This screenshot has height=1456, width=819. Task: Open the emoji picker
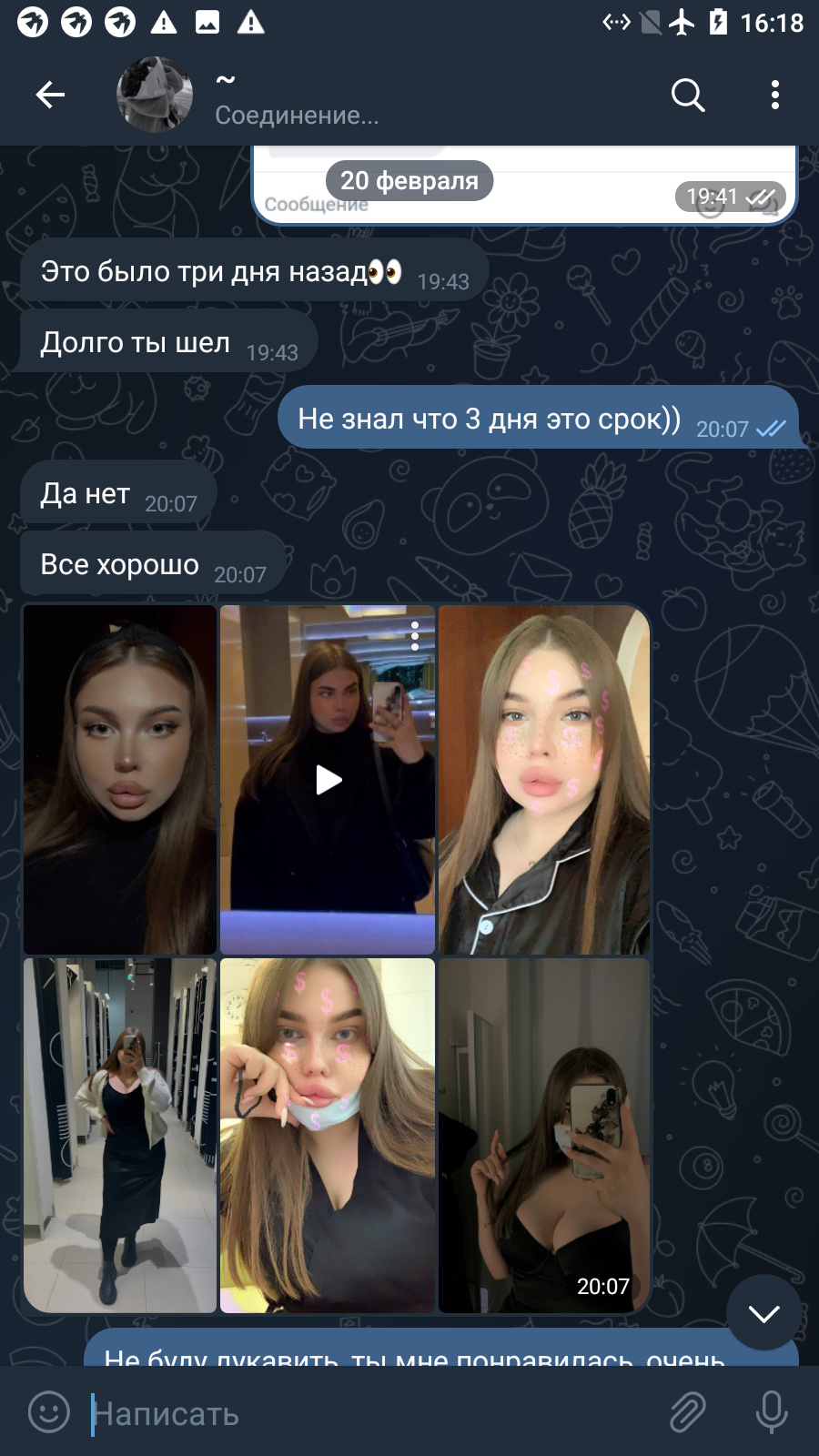pos(49,1412)
